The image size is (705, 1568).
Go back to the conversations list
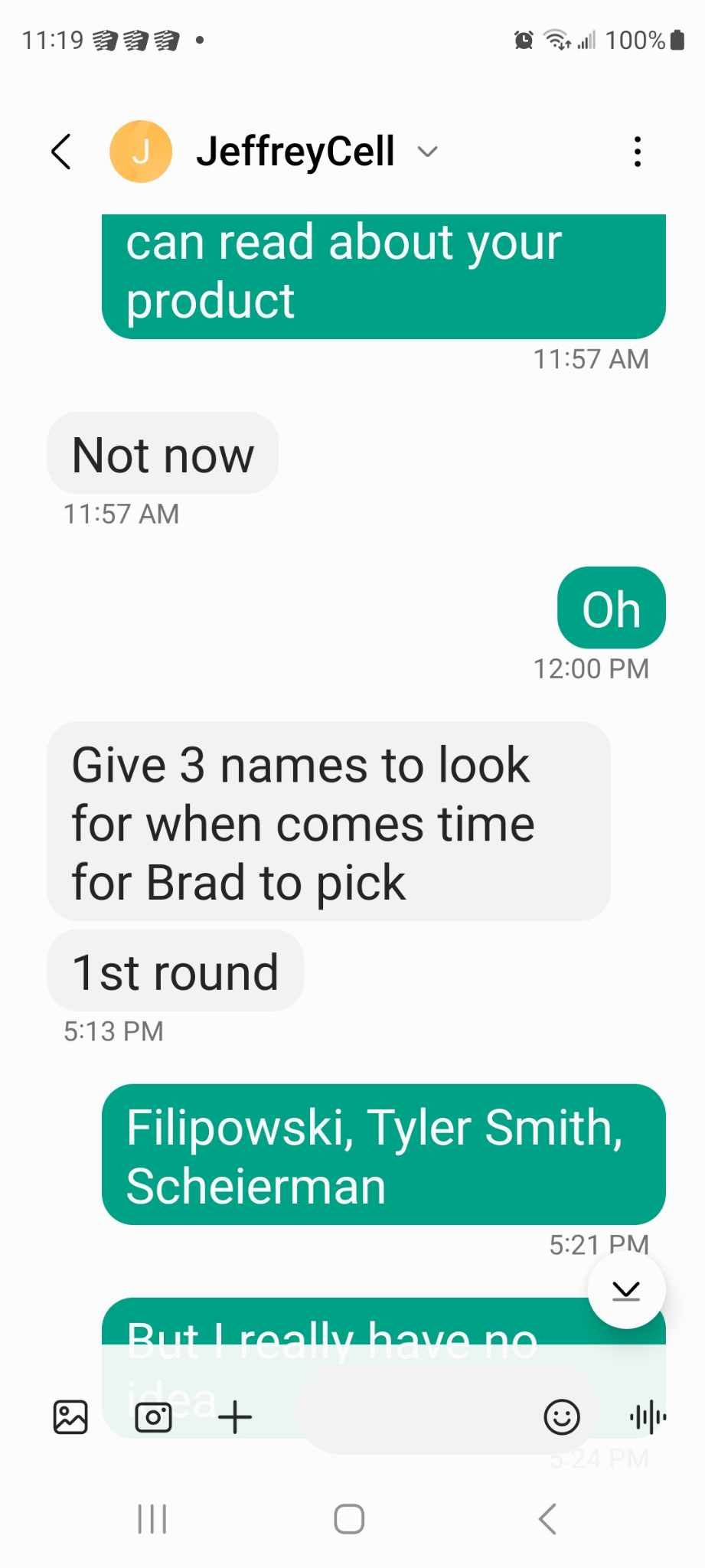tap(61, 152)
